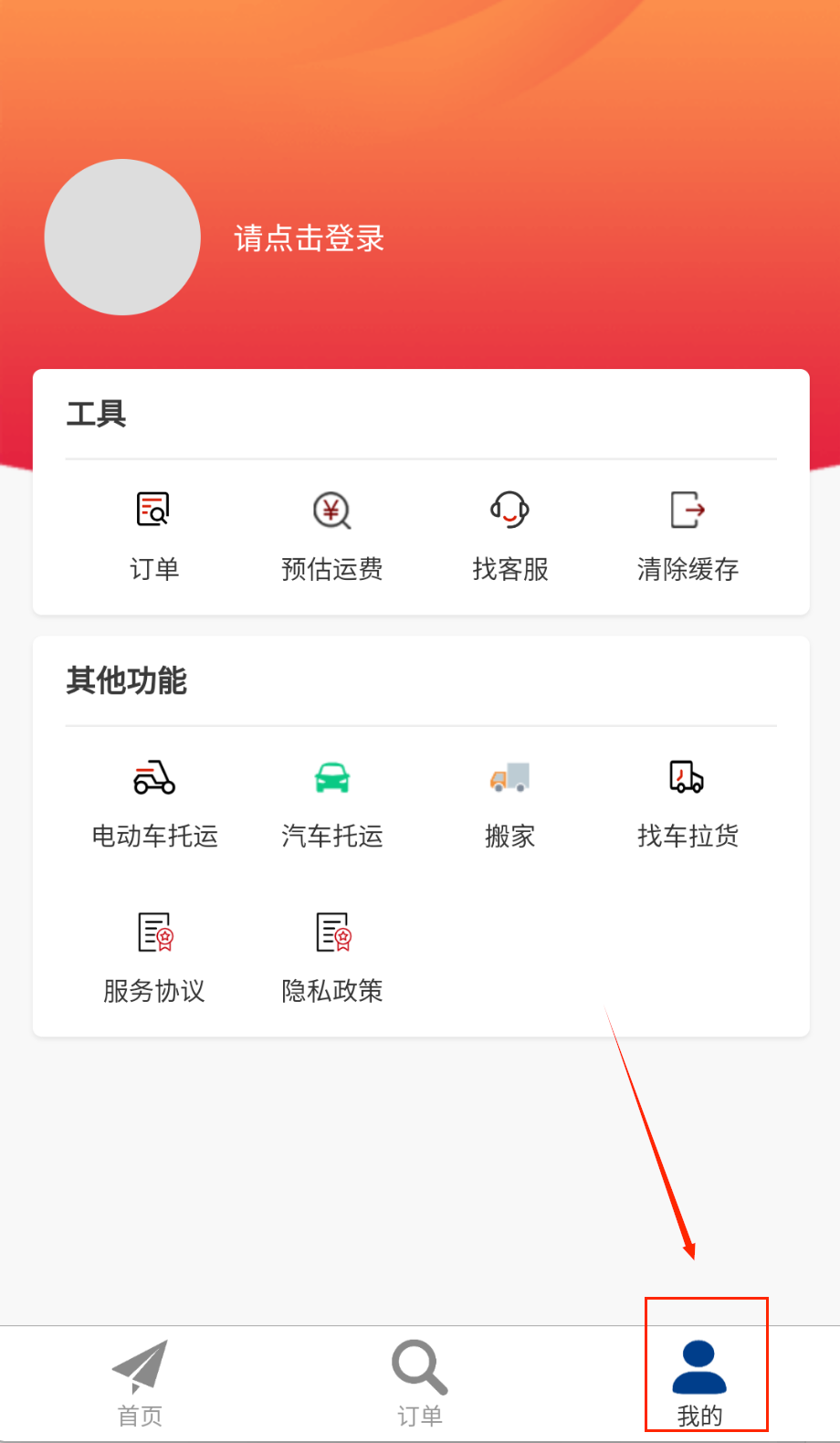
Task: Select 清除缓存 to clear cache
Action: click(x=688, y=534)
